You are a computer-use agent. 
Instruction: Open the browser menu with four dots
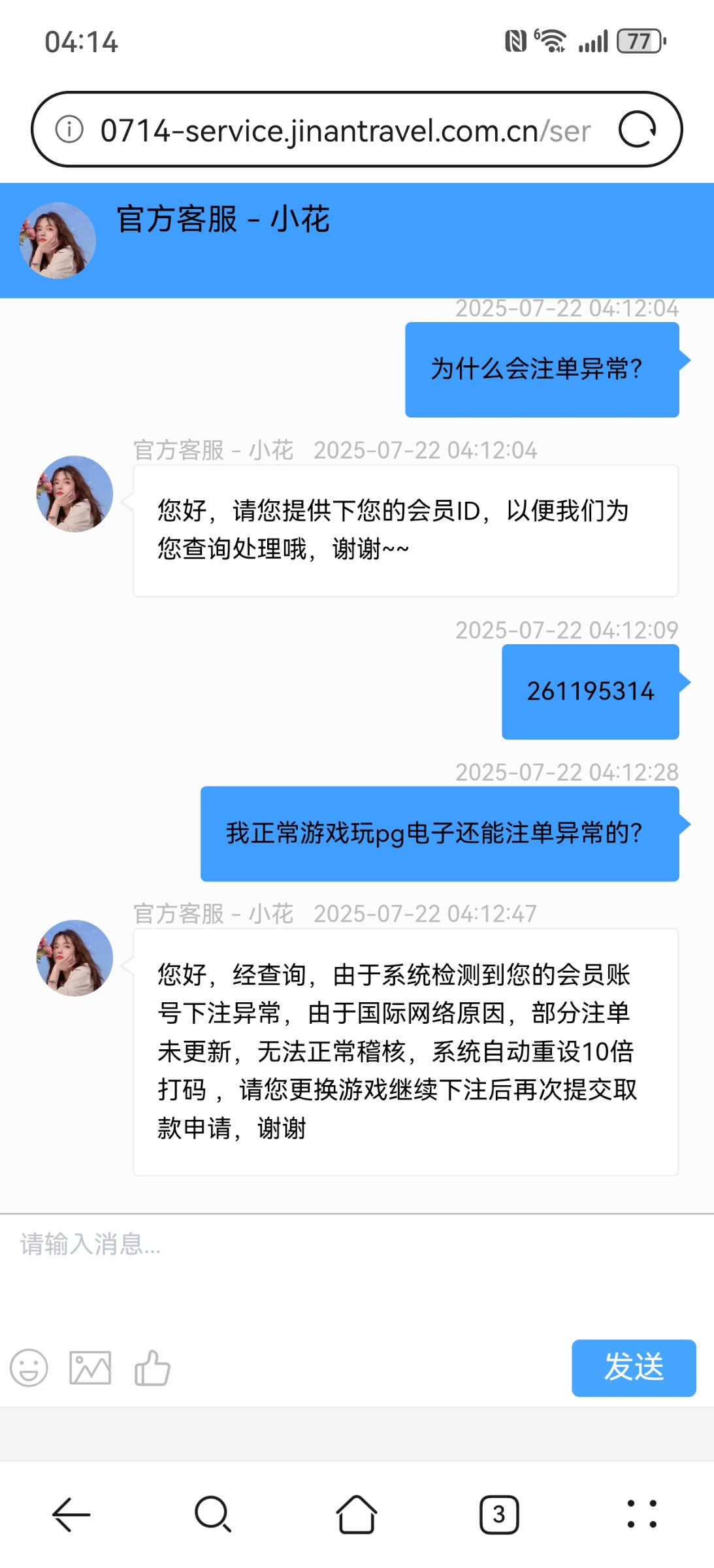[x=641, y=1514]
